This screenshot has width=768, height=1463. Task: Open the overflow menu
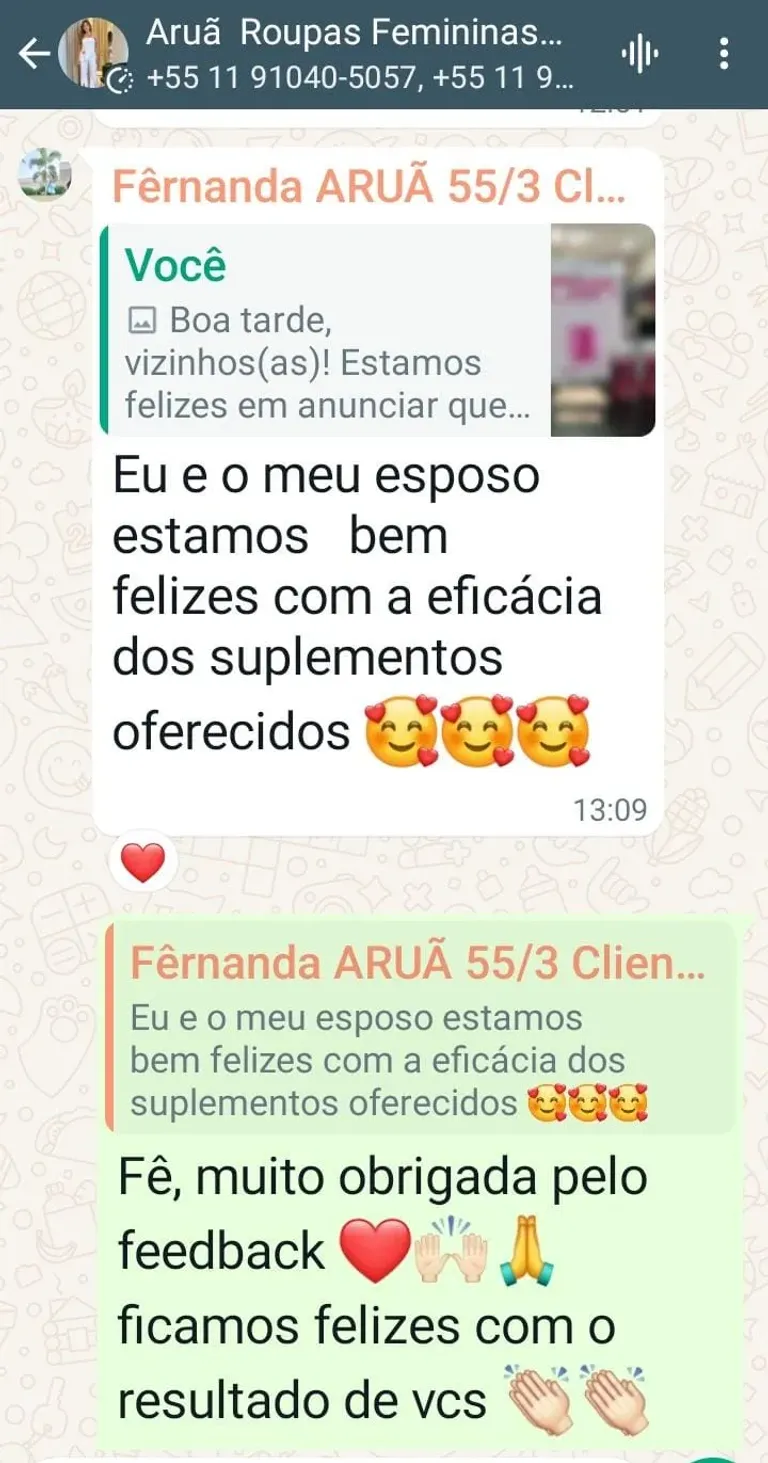pyautogui.click(x=724, y=54)
